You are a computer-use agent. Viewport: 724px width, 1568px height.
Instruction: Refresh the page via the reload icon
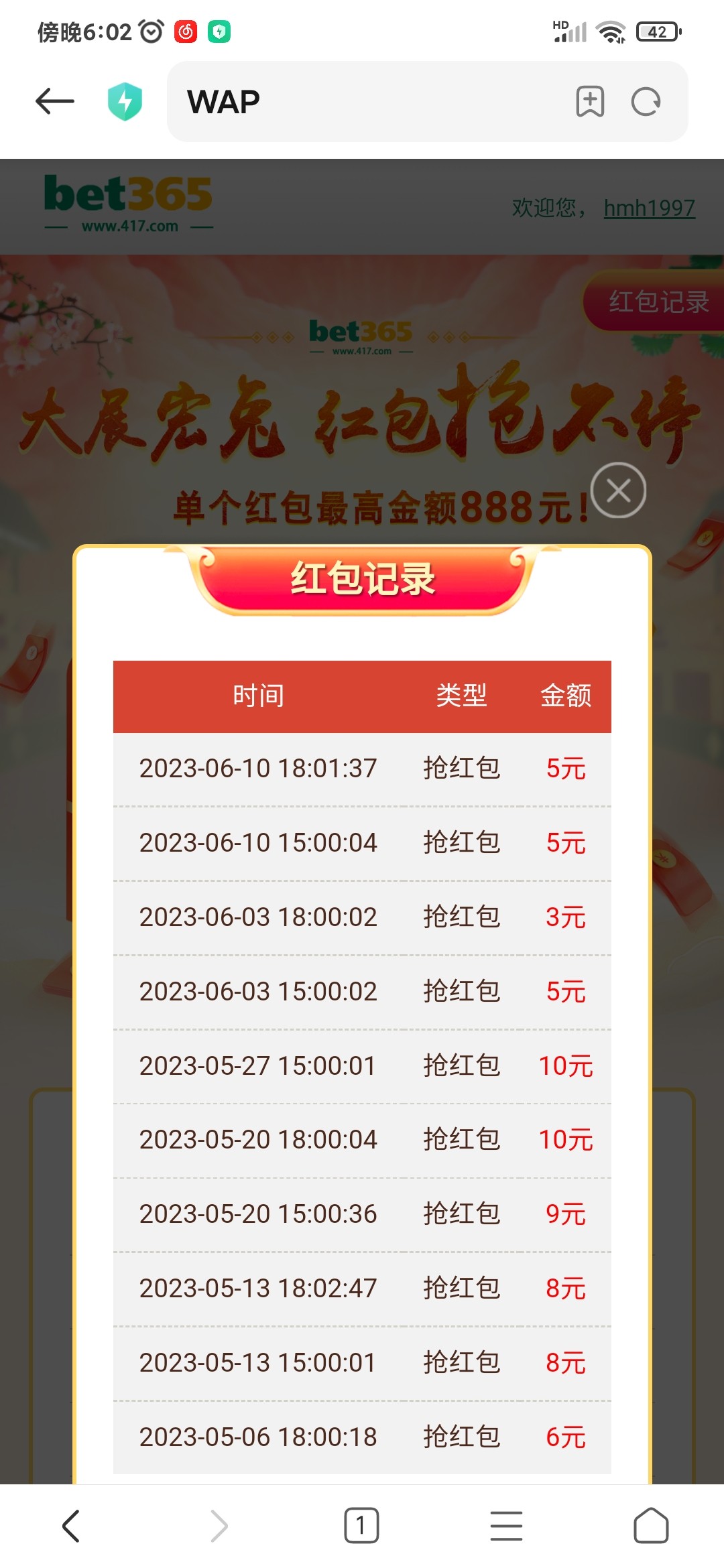(x=646, y=101)
